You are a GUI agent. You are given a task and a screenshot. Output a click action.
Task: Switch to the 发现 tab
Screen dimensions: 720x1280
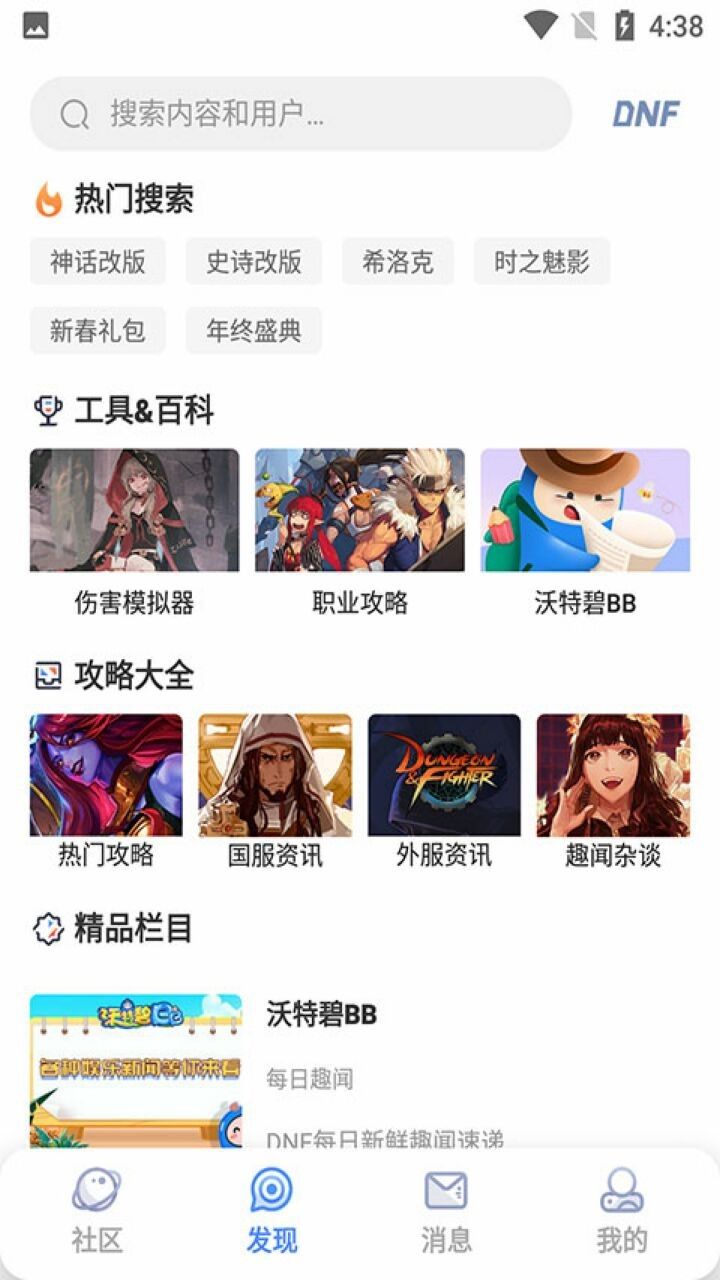272,1212
